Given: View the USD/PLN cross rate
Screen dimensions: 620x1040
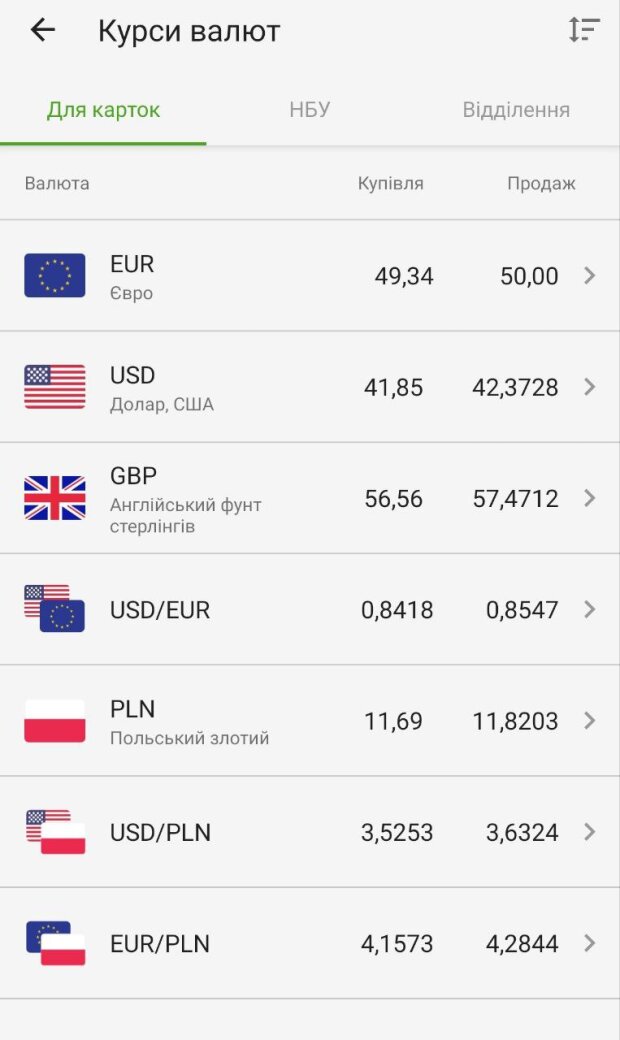Looking at the screenshot, I should point(310,832).
